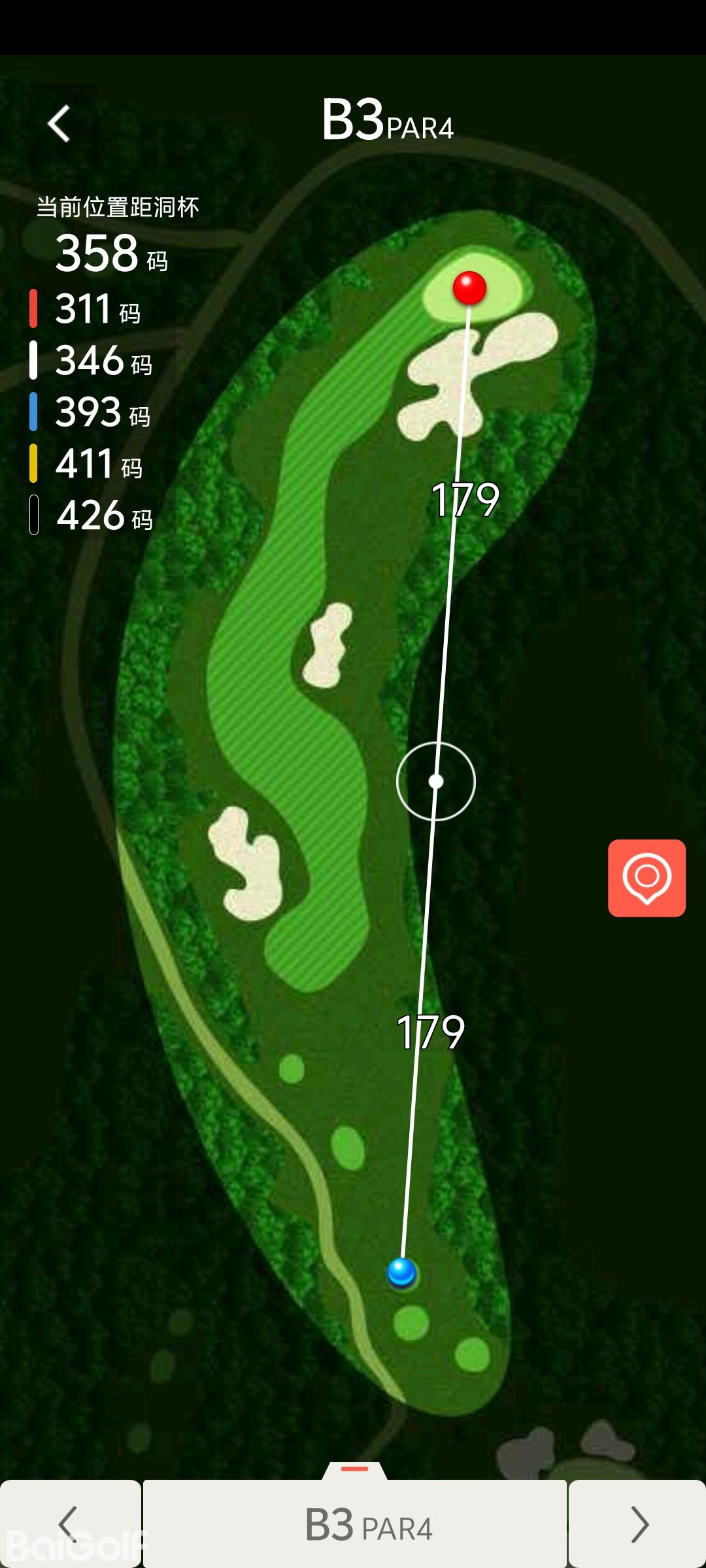706x1568 pixels.
Task: Advance to the next hole
Action: [x=638, y=1524]
